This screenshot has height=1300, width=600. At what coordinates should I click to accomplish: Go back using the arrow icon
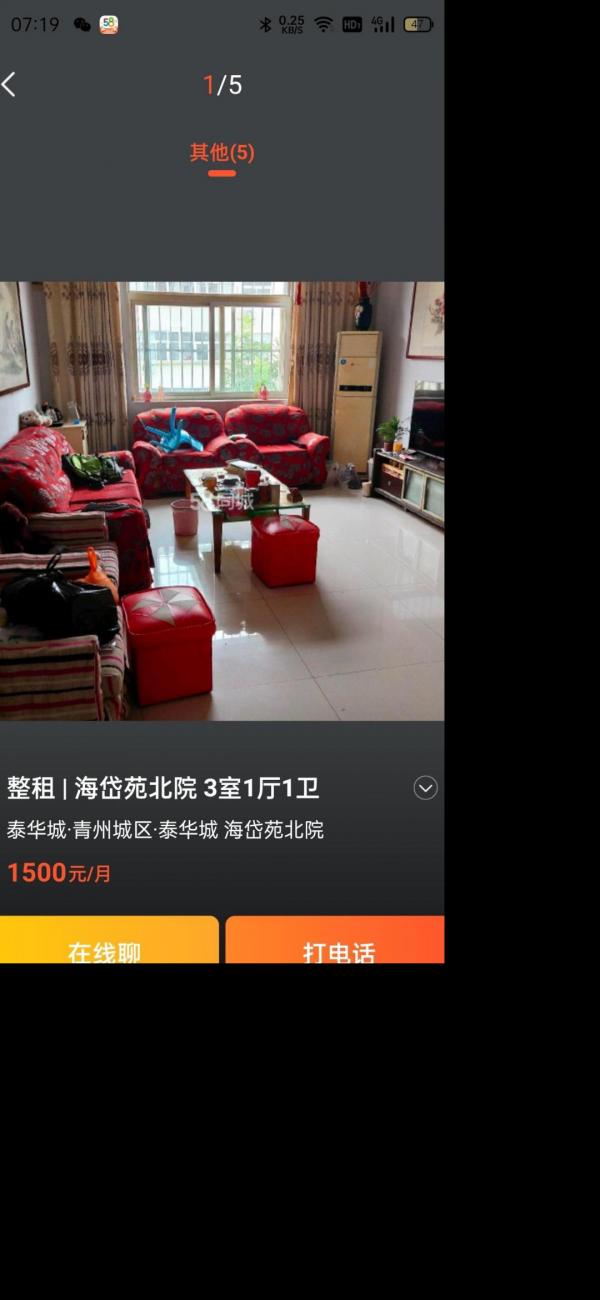coord(10,85)
